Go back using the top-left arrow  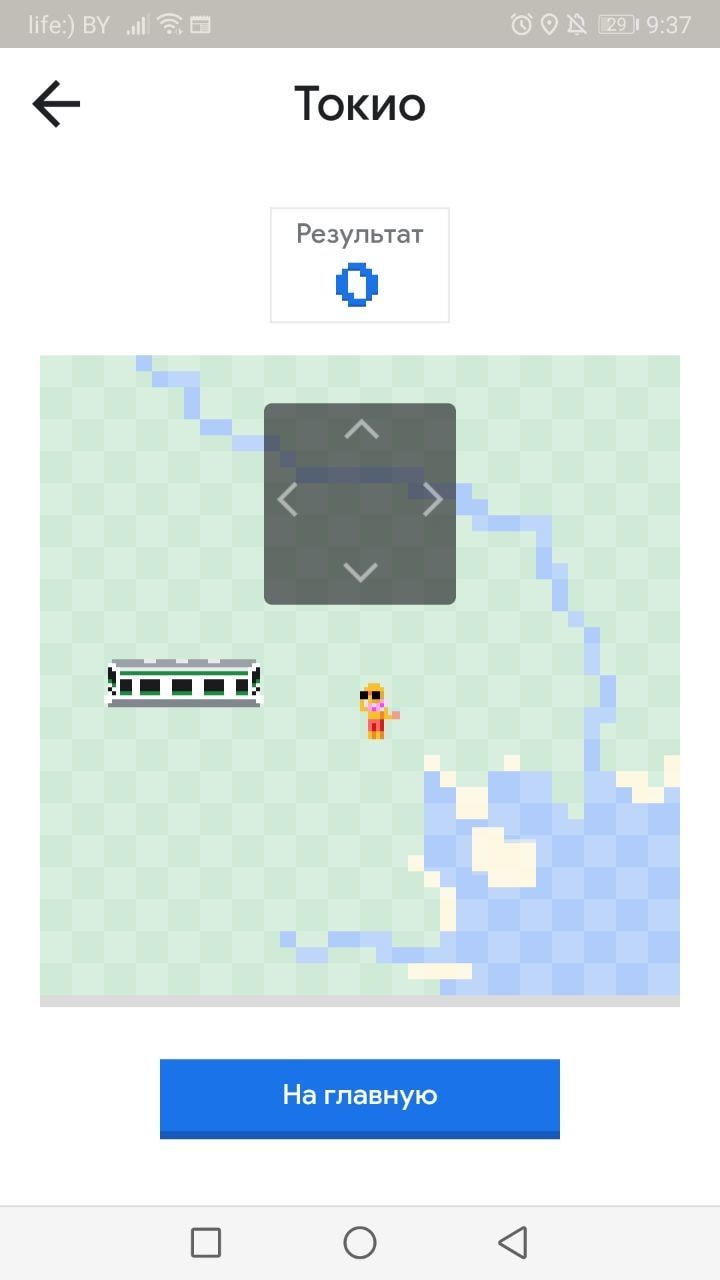click(x=56, y=104)
